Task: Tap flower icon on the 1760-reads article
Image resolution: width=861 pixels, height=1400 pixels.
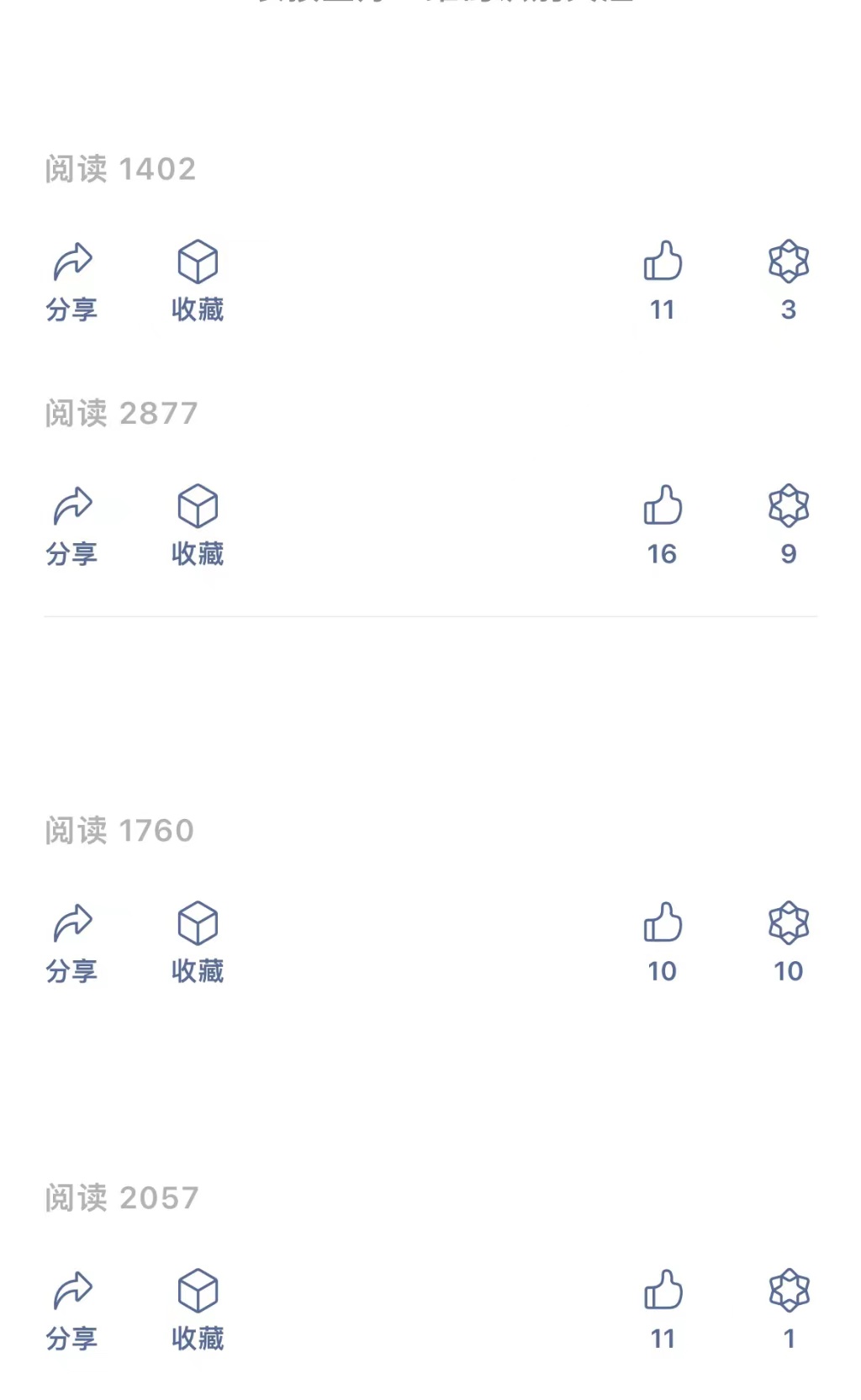Action: coord(789,943)
